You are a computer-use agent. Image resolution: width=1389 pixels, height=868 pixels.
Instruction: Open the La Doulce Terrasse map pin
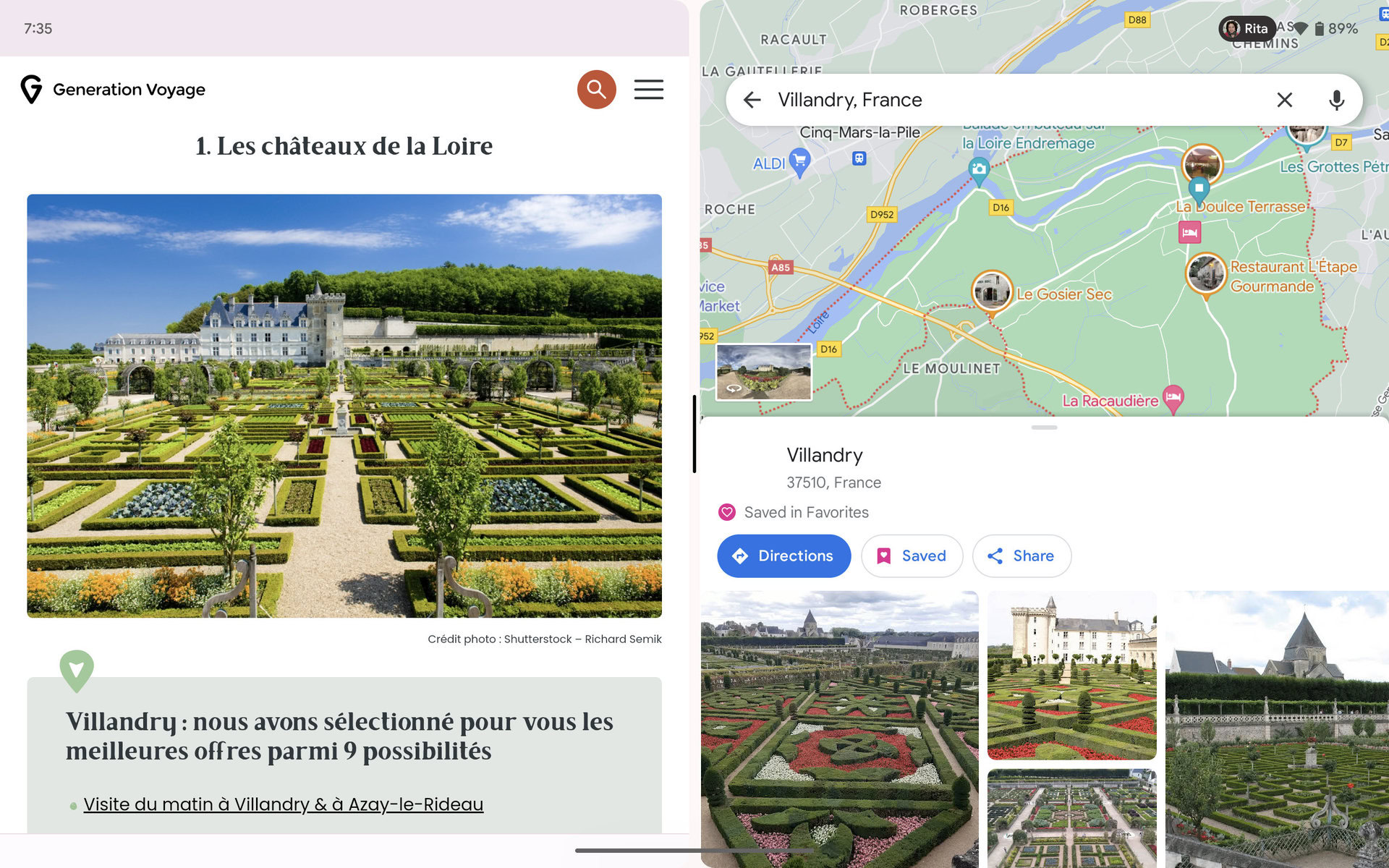[x=1202, y=165]
